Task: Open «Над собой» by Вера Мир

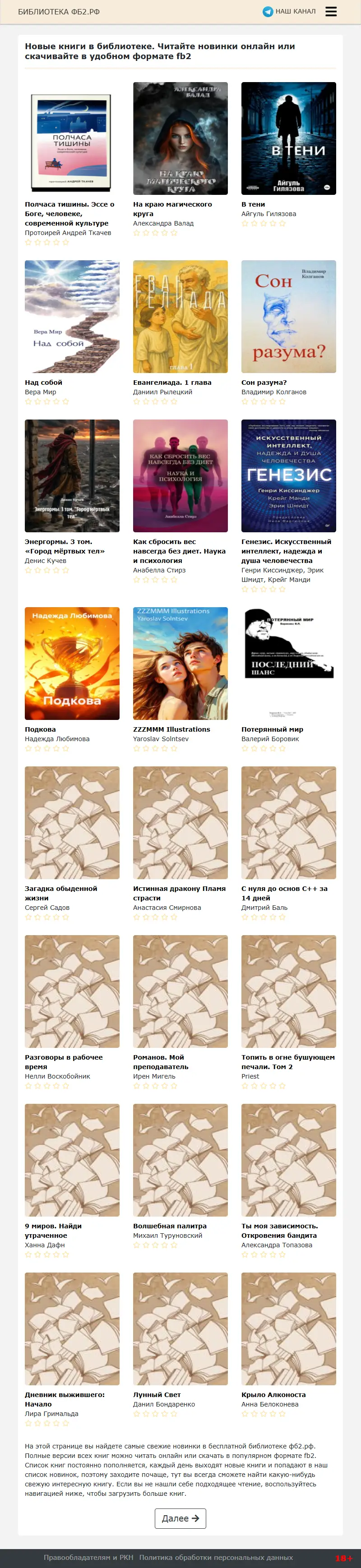Action: click(72, 317)
